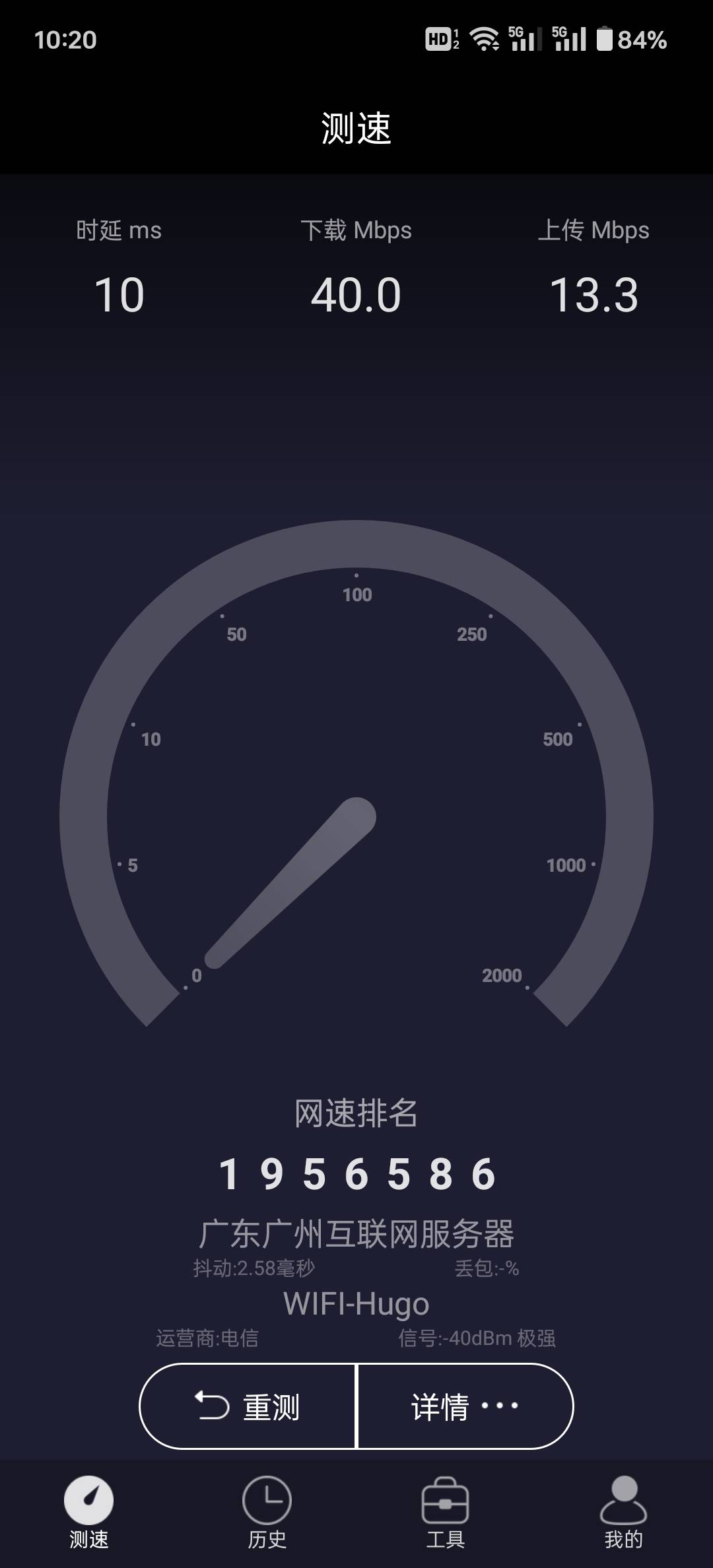Go to the 我的 profile tab
This screenshot has width=713, height=1568.
point(623,1512)
